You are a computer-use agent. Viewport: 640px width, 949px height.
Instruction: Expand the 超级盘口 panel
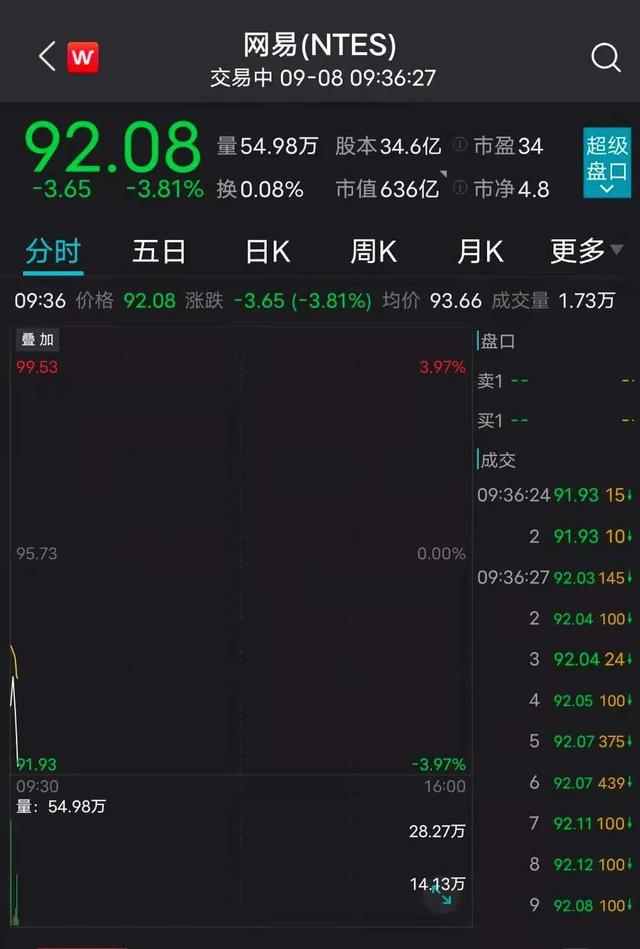coord(607,163)
